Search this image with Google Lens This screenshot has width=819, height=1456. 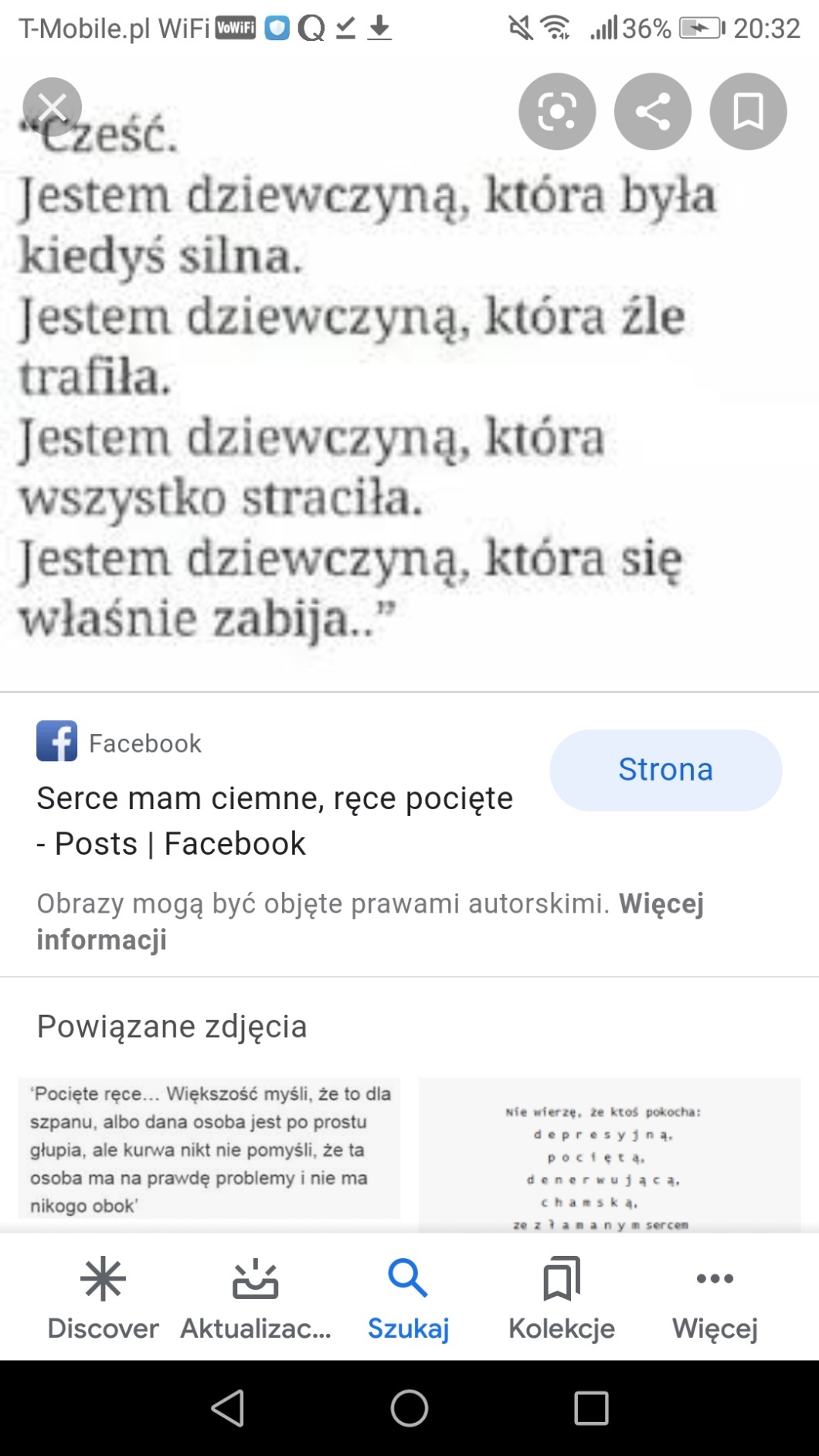[557, 111]
